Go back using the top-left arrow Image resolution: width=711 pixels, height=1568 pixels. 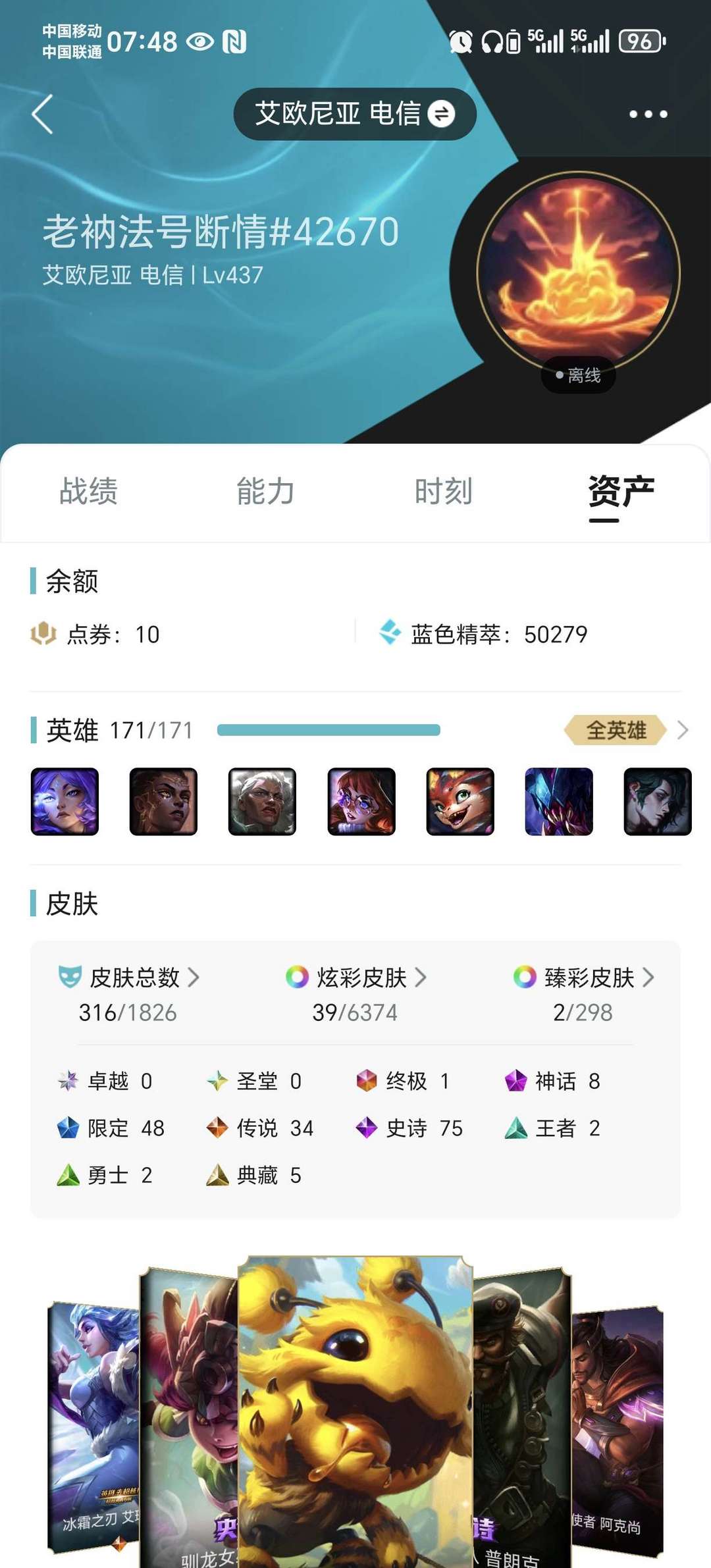click(x=43, y=115)
